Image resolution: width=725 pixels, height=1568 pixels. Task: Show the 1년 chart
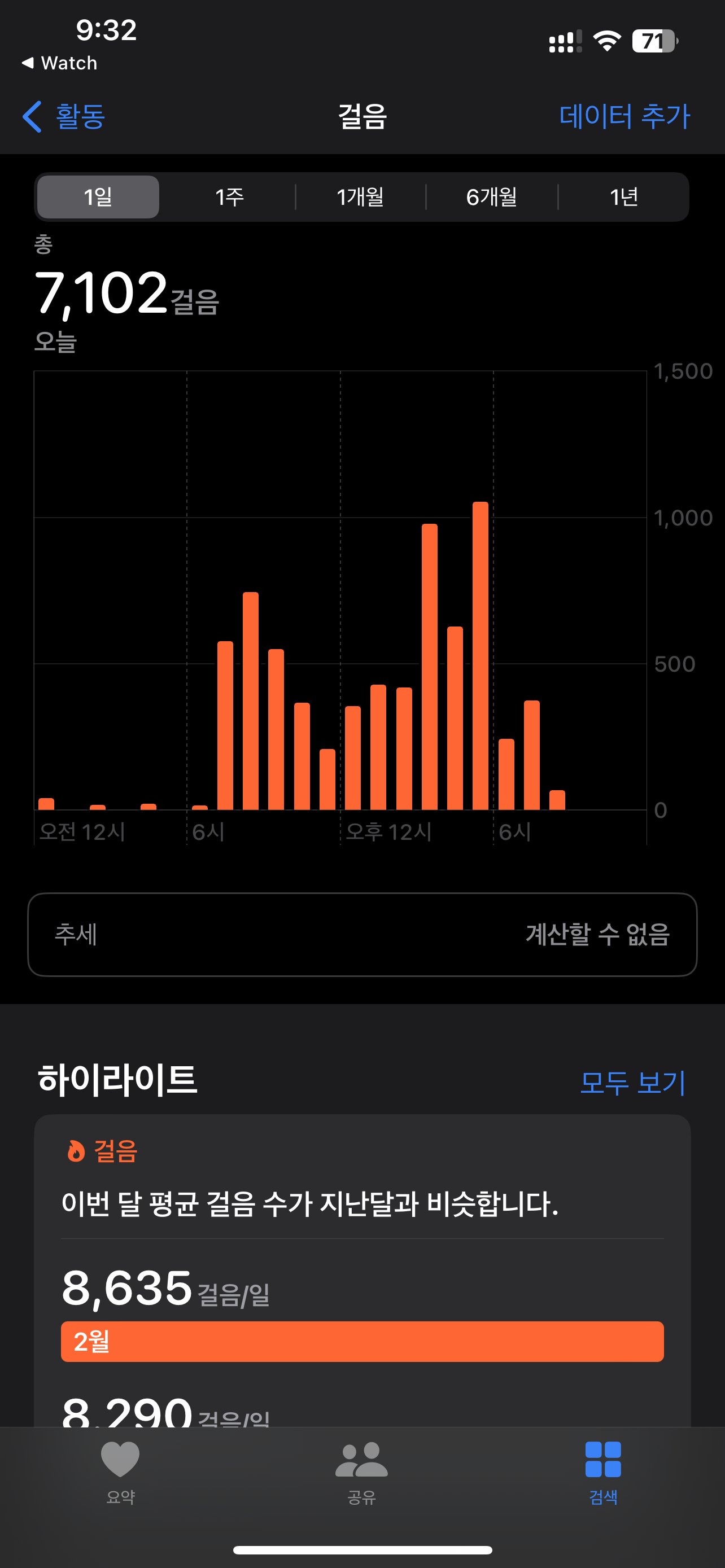pos(623,197)
